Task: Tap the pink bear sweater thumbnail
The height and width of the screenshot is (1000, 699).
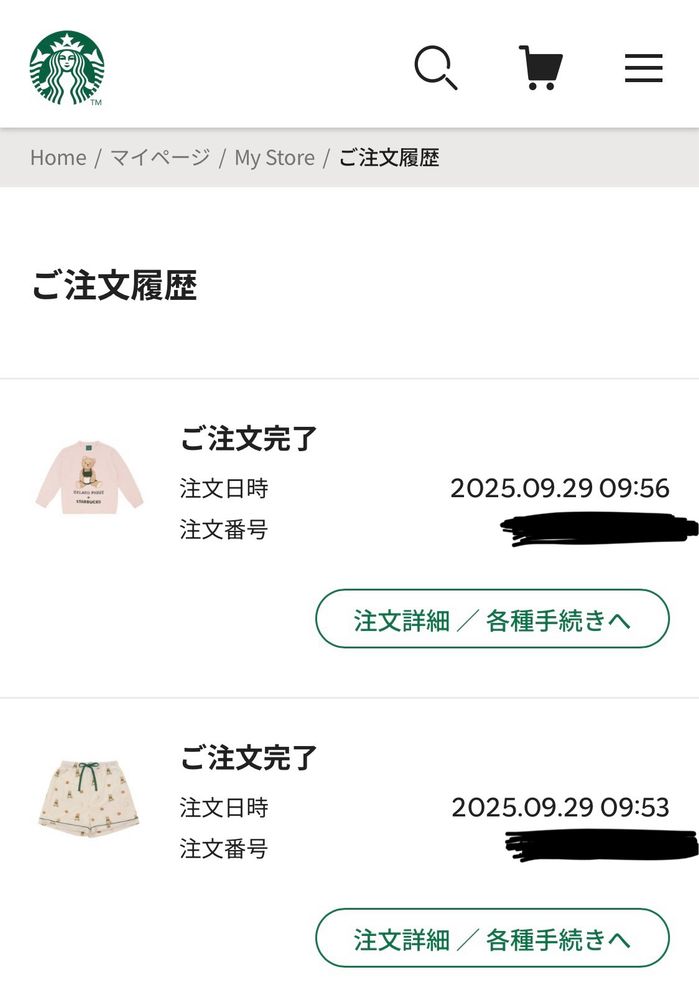Action: point(89,477)
